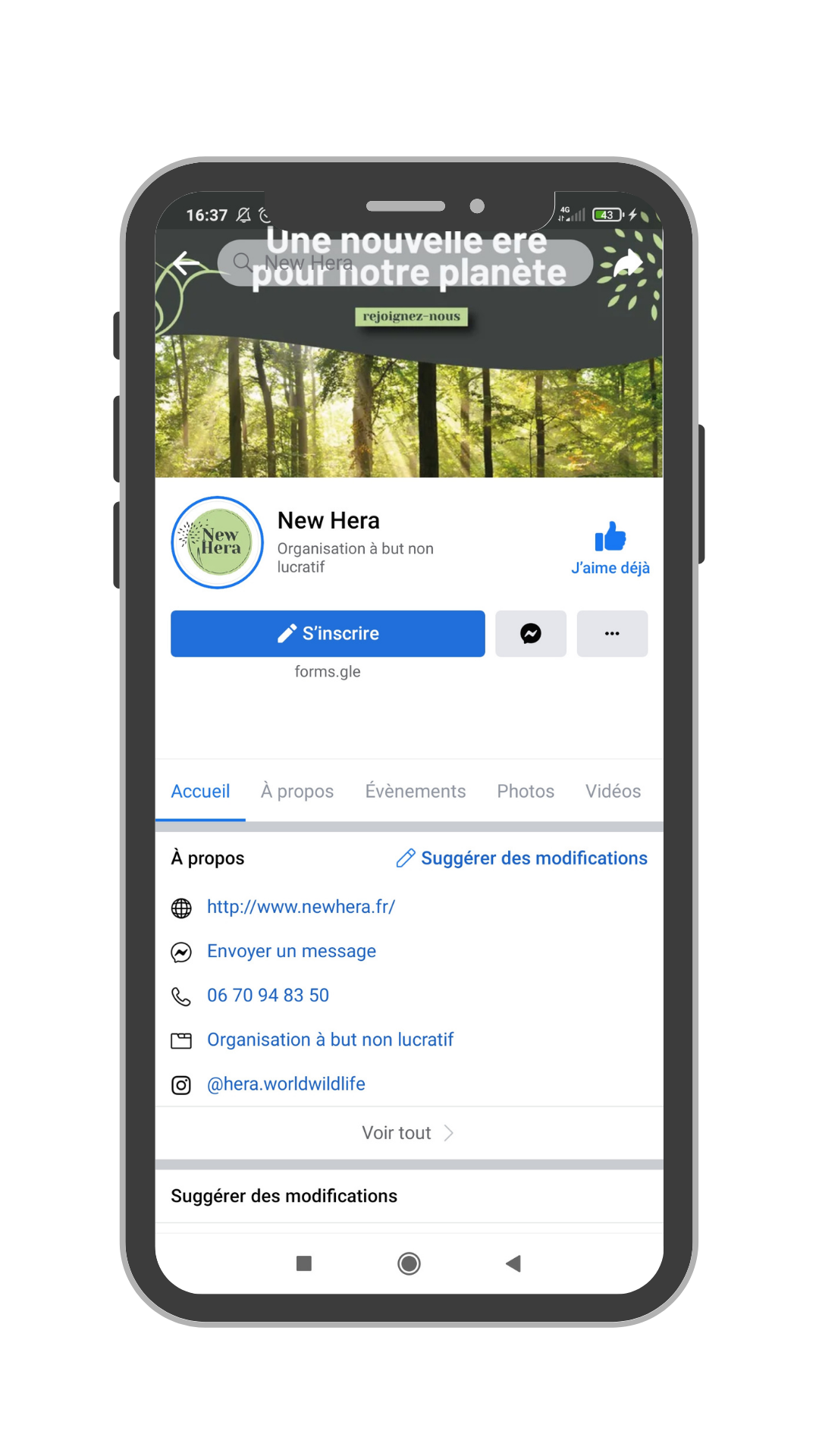
Task: Switch to the Photos tab
Action: pyautogui.click(x=526, y=791)
